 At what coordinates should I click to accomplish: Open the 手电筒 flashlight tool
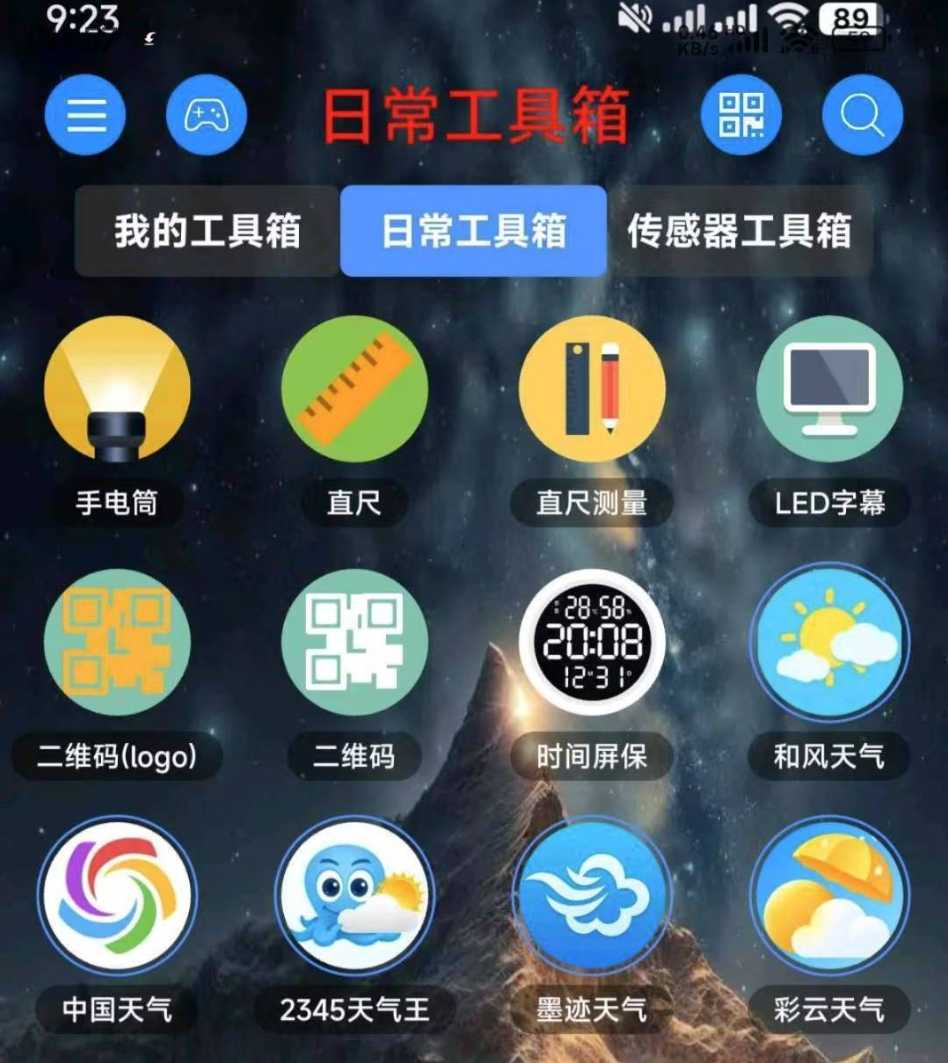[117, 390]
